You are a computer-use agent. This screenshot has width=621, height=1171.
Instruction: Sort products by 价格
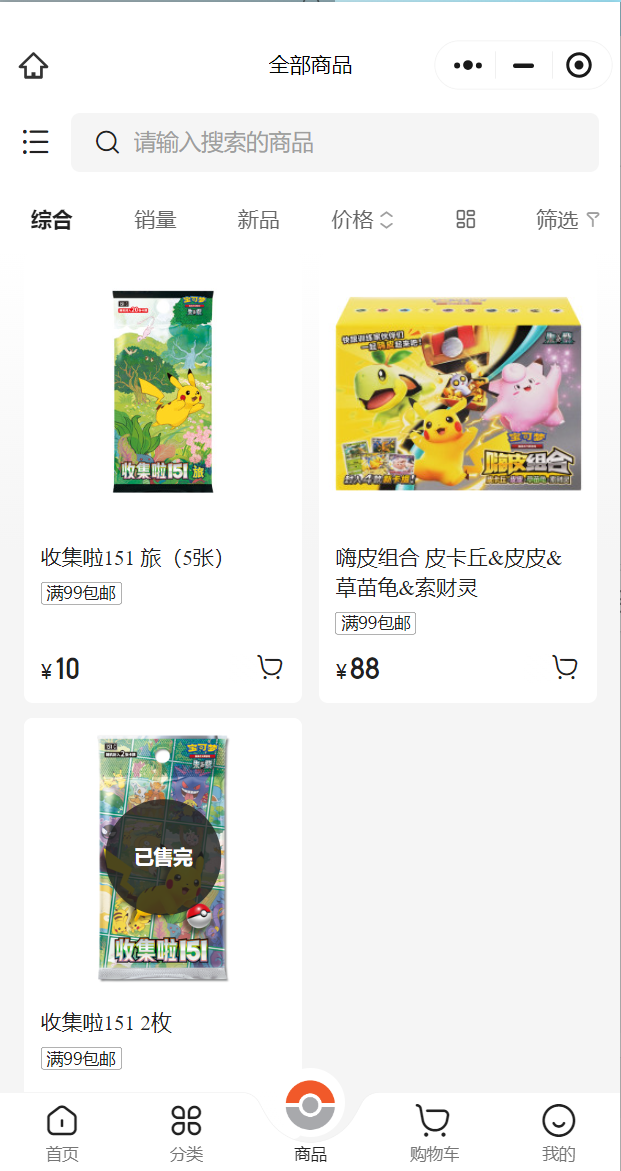coord(361,220)
